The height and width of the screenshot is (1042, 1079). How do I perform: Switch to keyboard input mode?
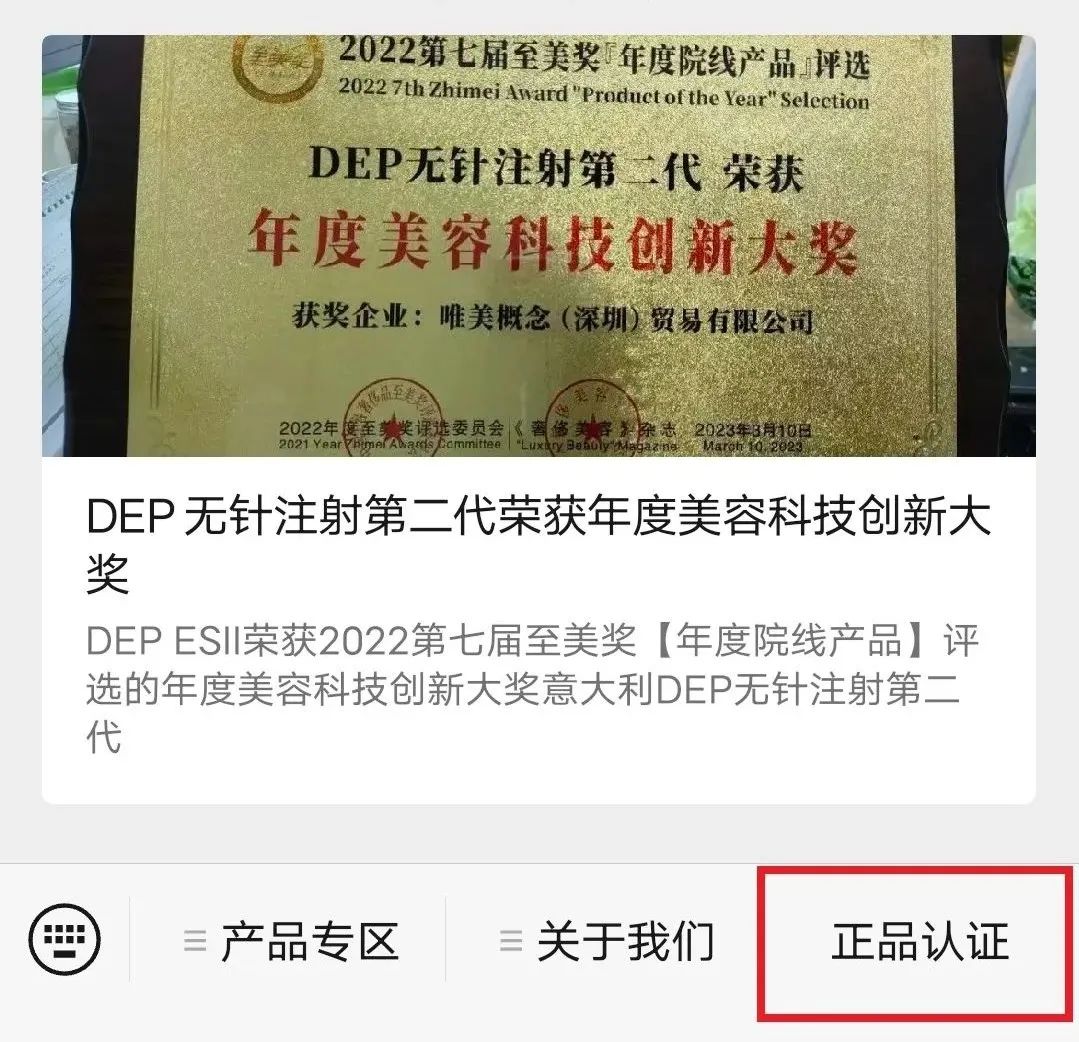point(65,940)
